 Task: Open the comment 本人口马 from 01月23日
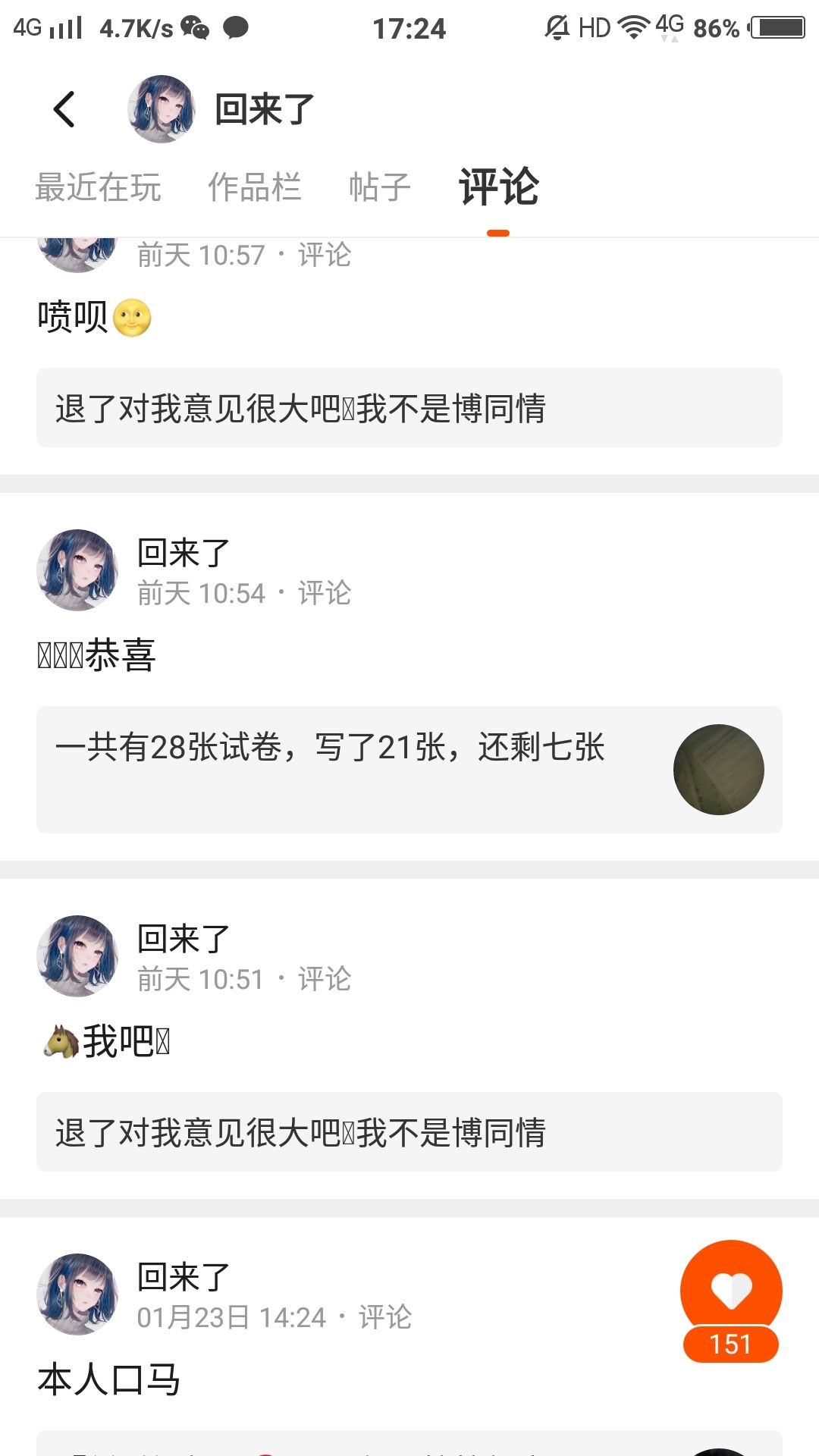point(109,1379)
